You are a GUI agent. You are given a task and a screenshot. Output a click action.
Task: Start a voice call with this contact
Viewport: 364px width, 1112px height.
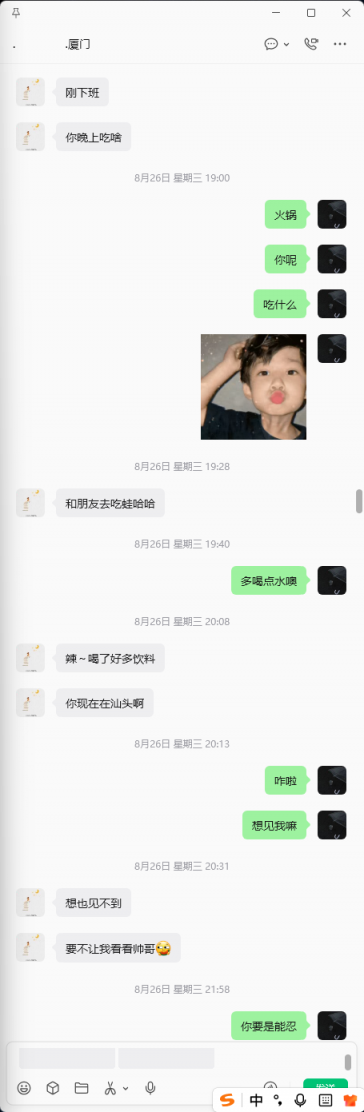(x=311, y=44)
